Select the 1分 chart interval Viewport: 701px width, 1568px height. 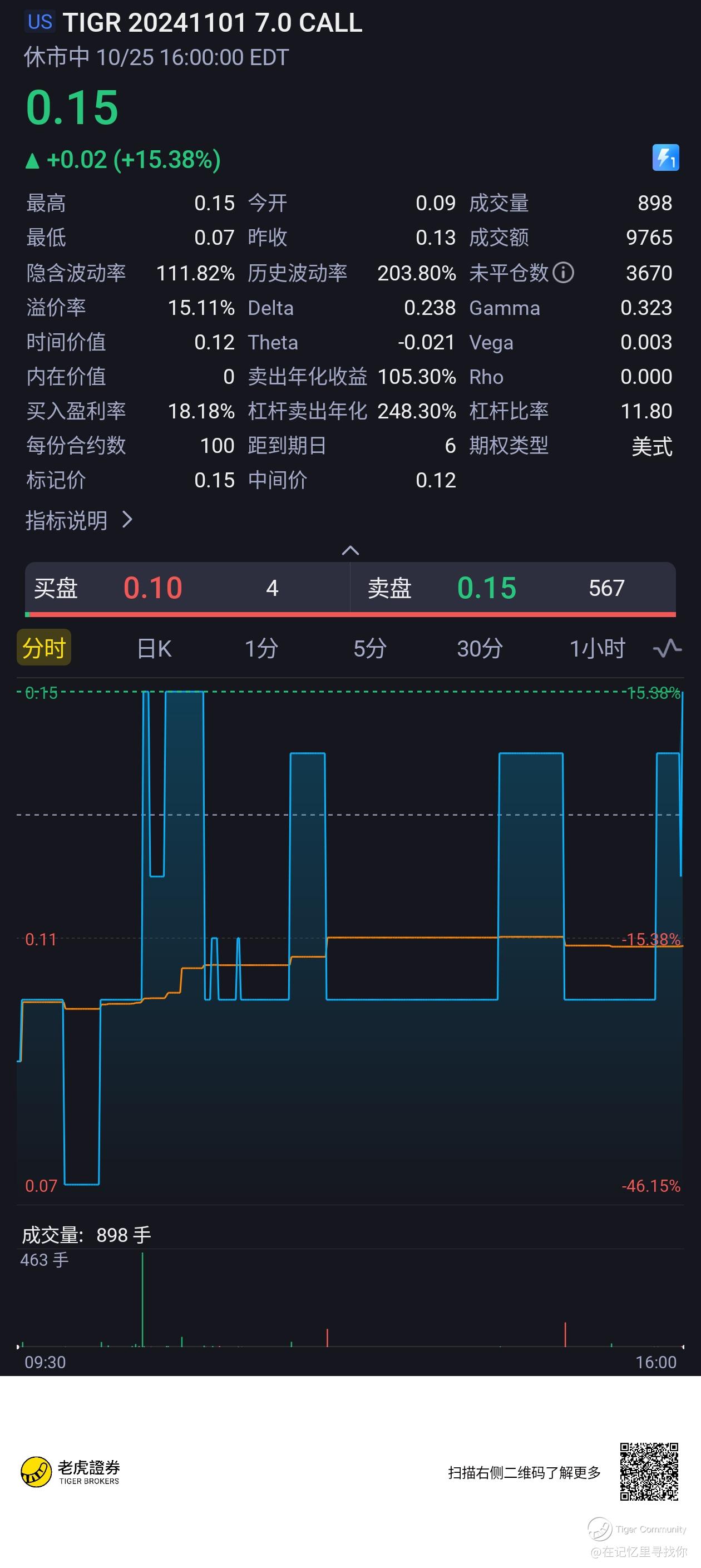(x=261, y=649)
